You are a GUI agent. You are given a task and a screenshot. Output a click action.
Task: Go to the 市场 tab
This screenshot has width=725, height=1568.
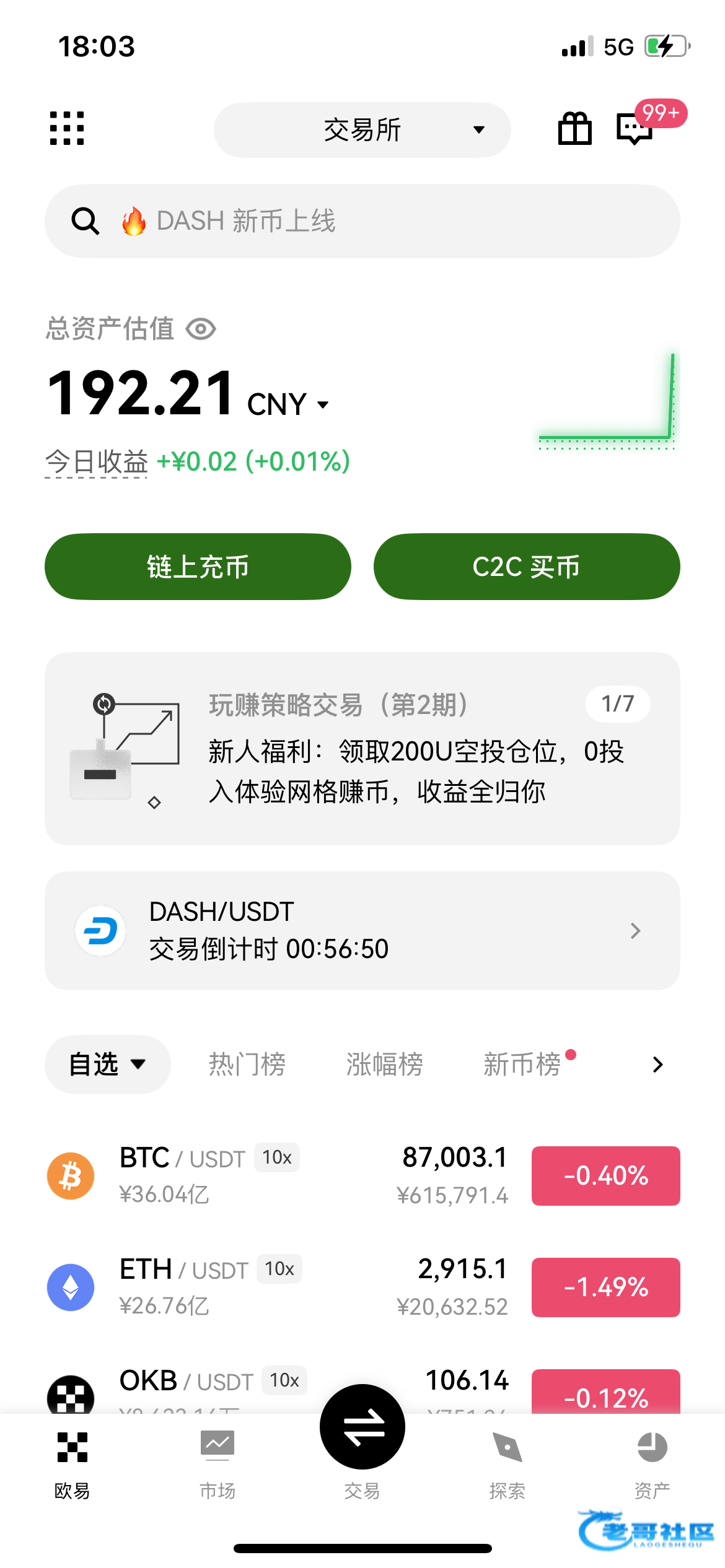[217, 1463]
